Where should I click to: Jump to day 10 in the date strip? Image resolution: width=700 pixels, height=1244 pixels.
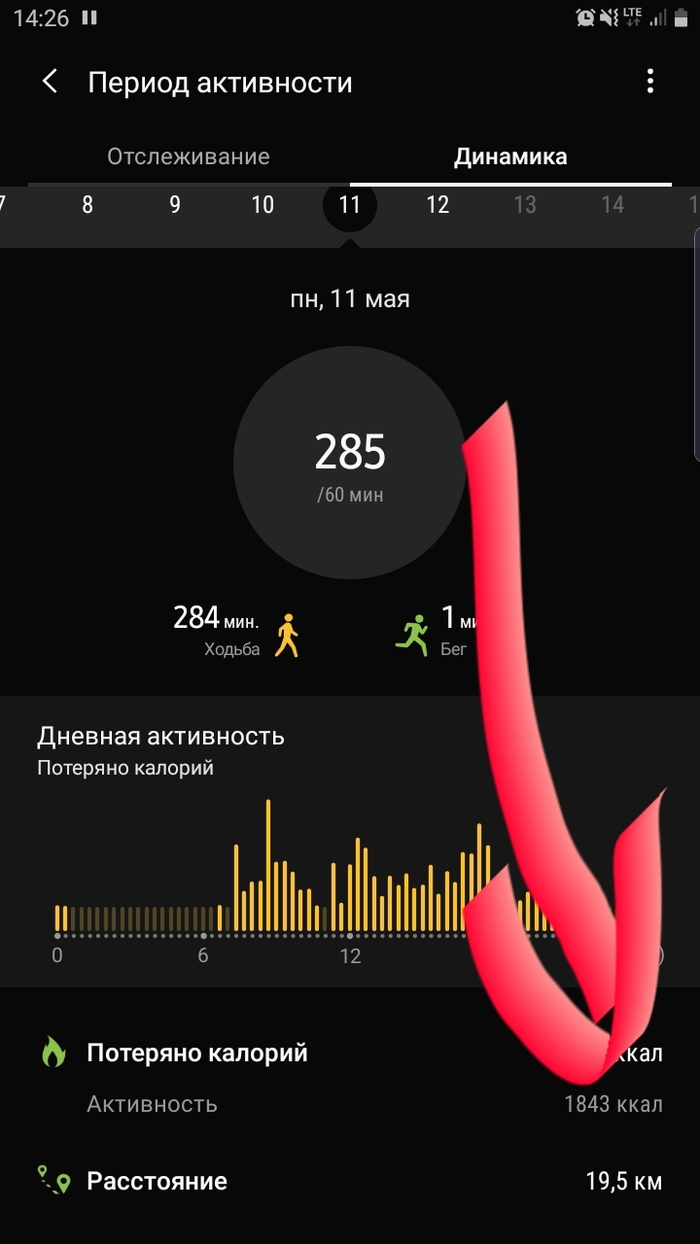262,205
